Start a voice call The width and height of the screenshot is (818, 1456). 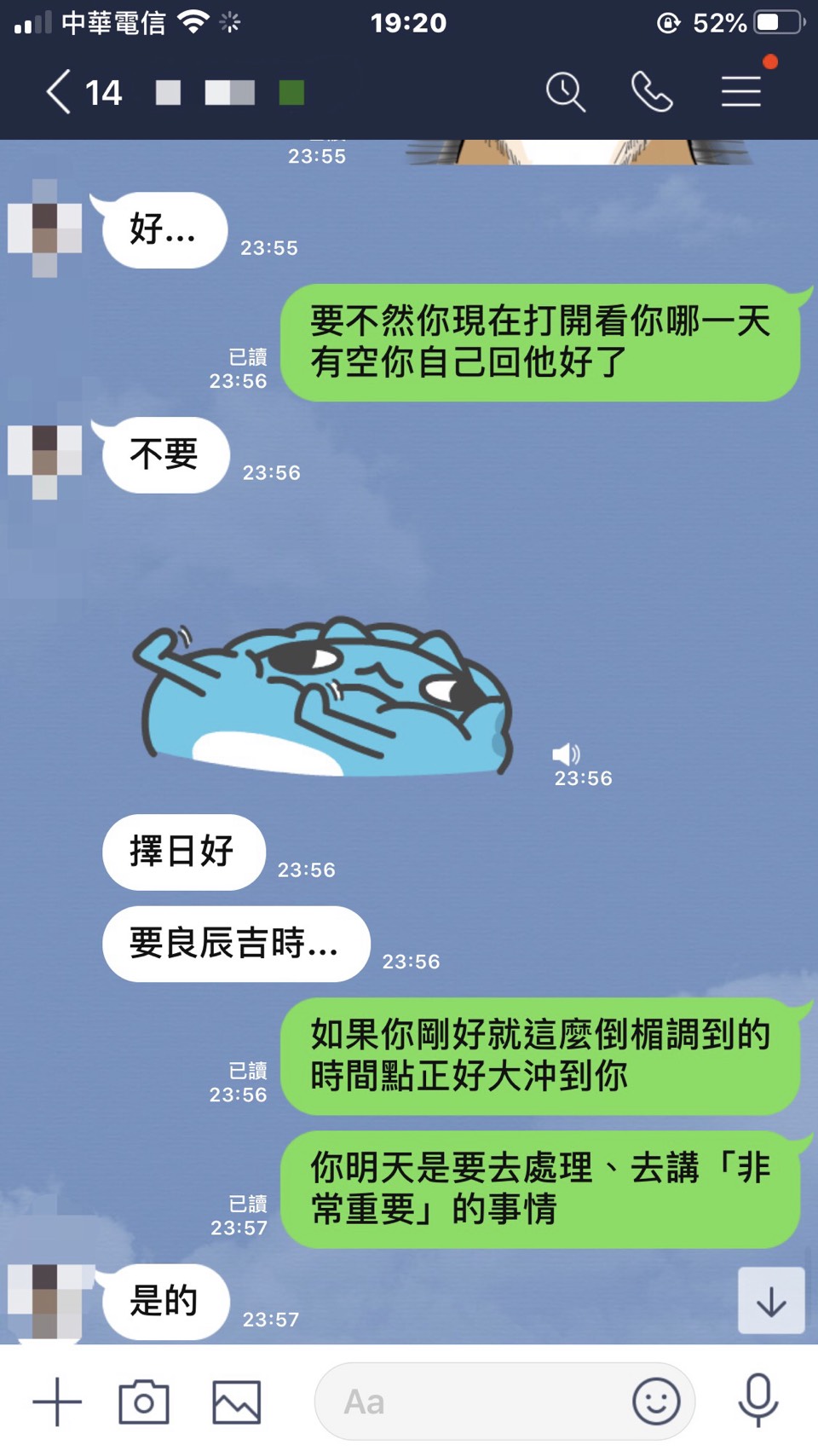tap(652, 92)
